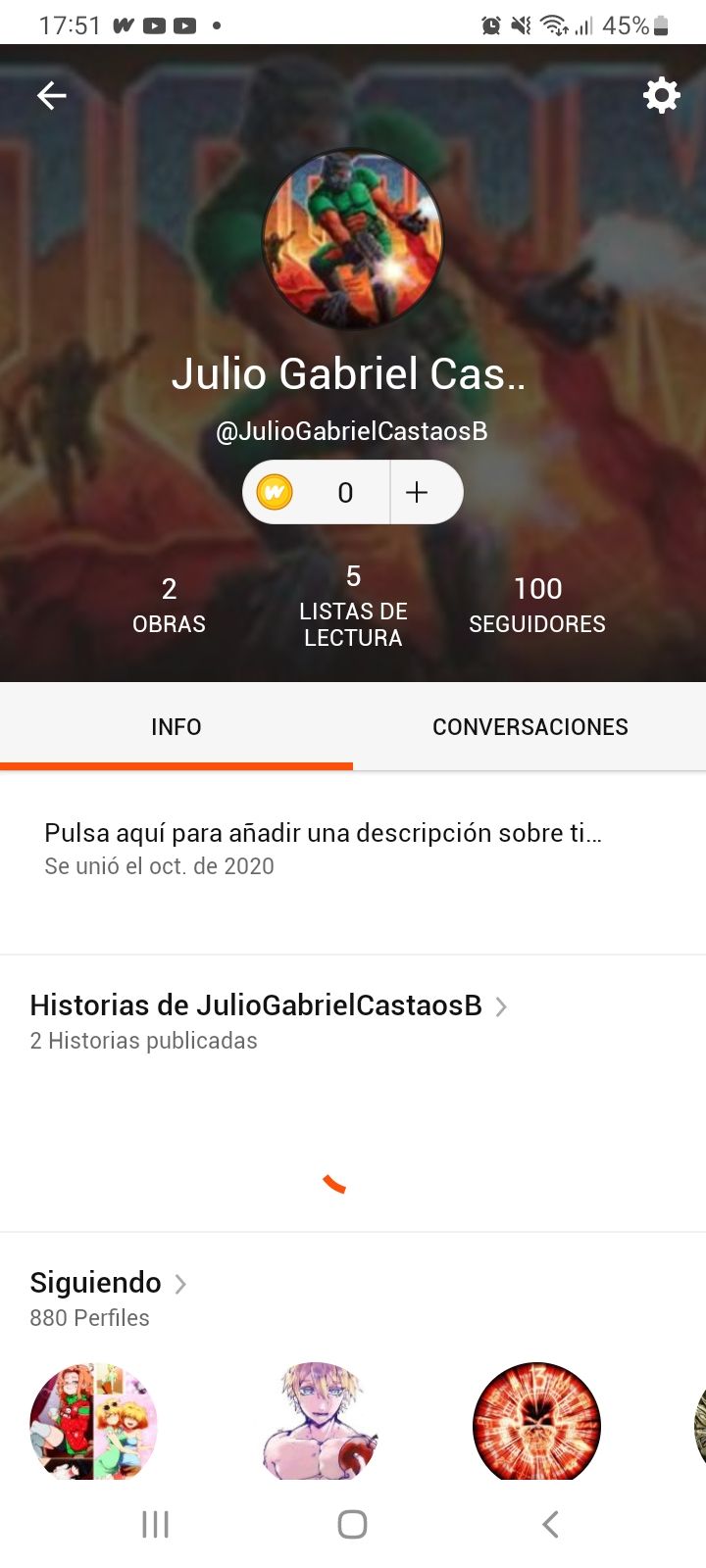View the 100 Seguidores list

click(537, 605)
